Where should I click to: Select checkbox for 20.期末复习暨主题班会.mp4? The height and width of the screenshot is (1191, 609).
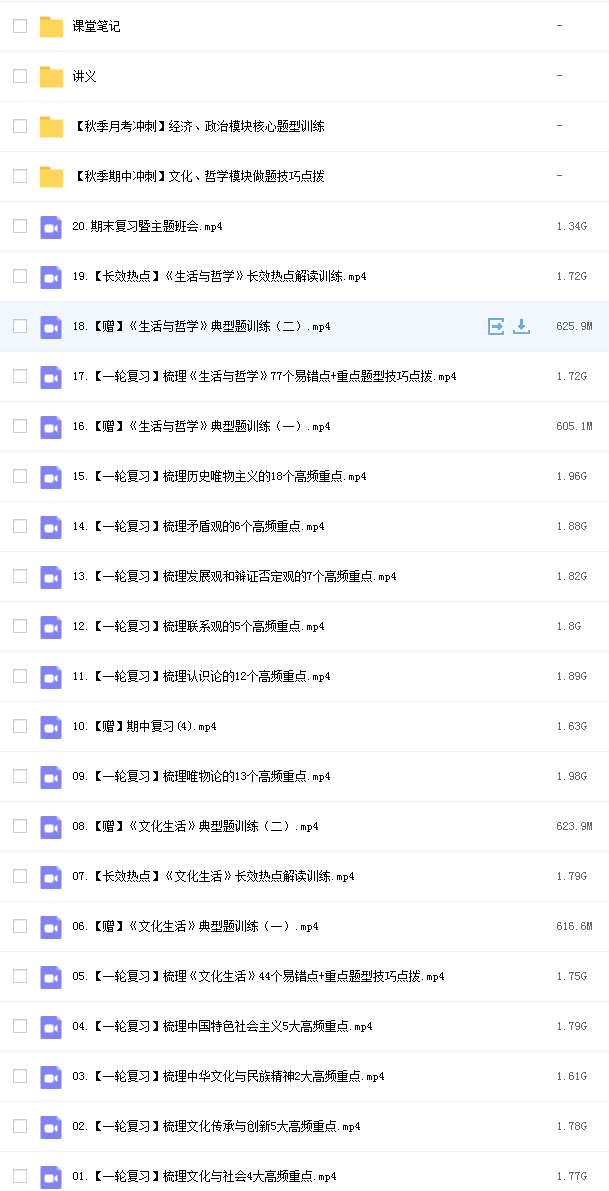(x=20, y=226)
